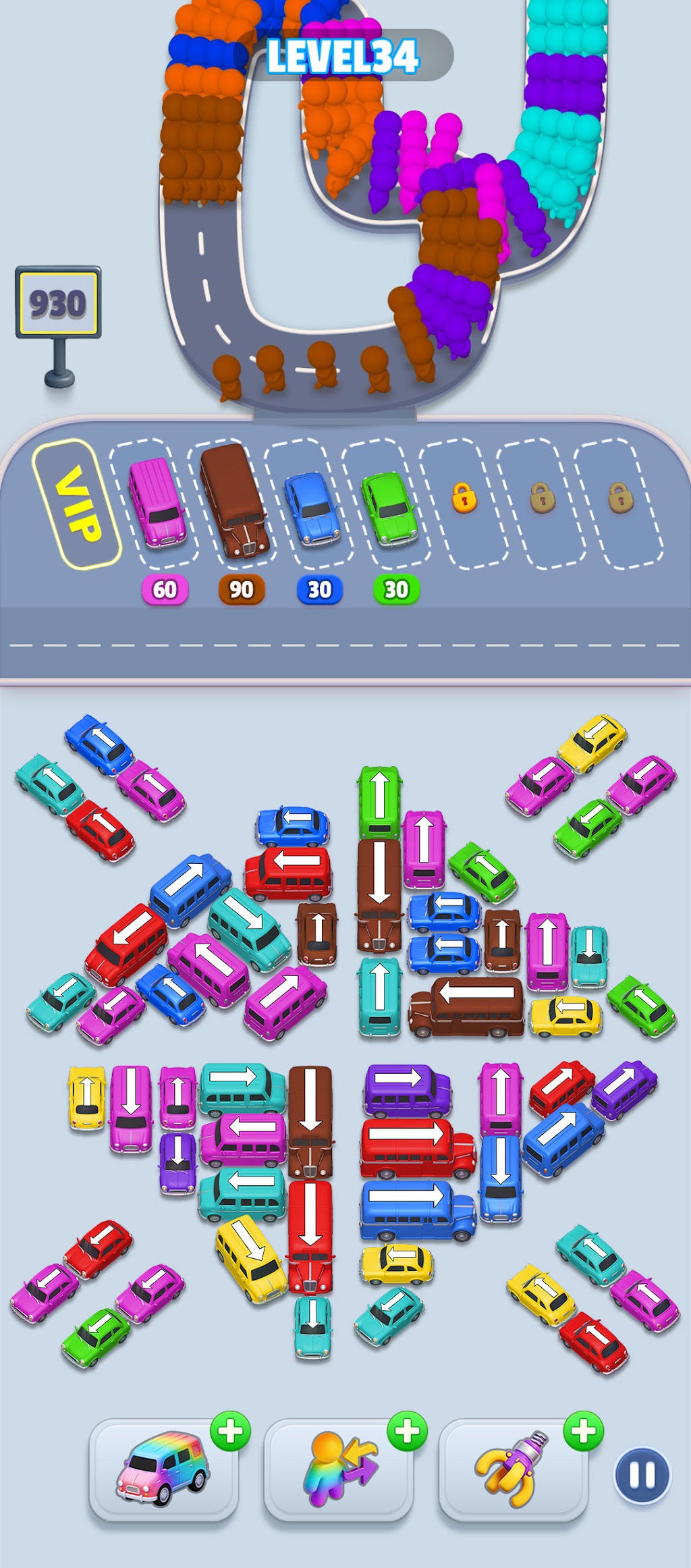Screen dimensions: 691x1568
Task: Move the blue bus pointing right
Action: click(x=417, y=1211)
